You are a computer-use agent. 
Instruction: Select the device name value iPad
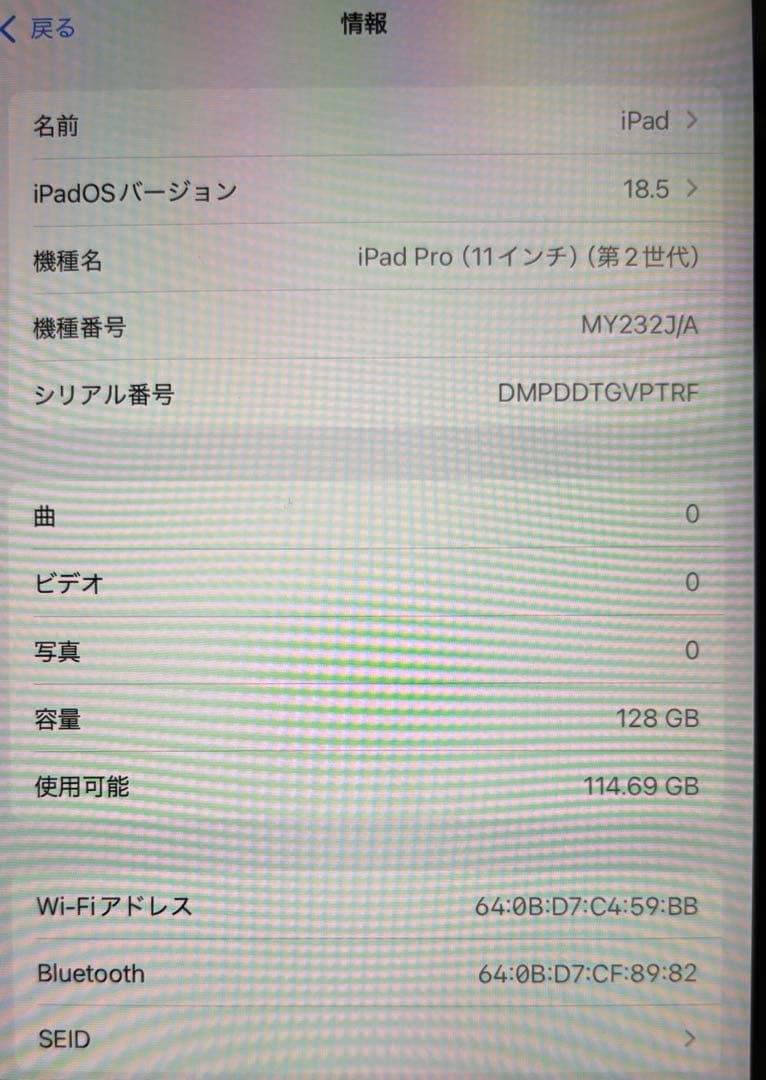click(x=644, y=121)
